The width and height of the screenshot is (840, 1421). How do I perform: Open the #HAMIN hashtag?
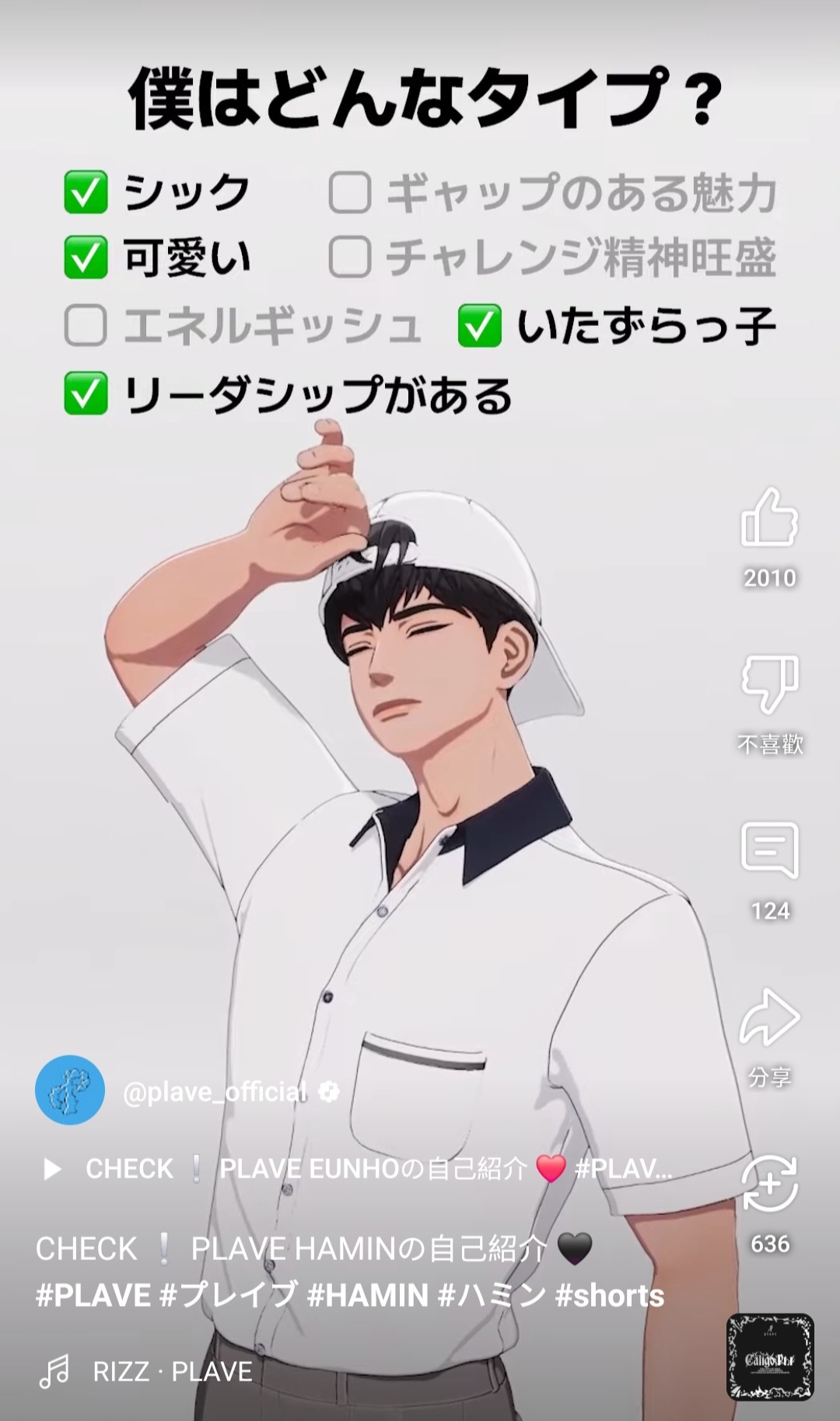[x=367, y=1296]
